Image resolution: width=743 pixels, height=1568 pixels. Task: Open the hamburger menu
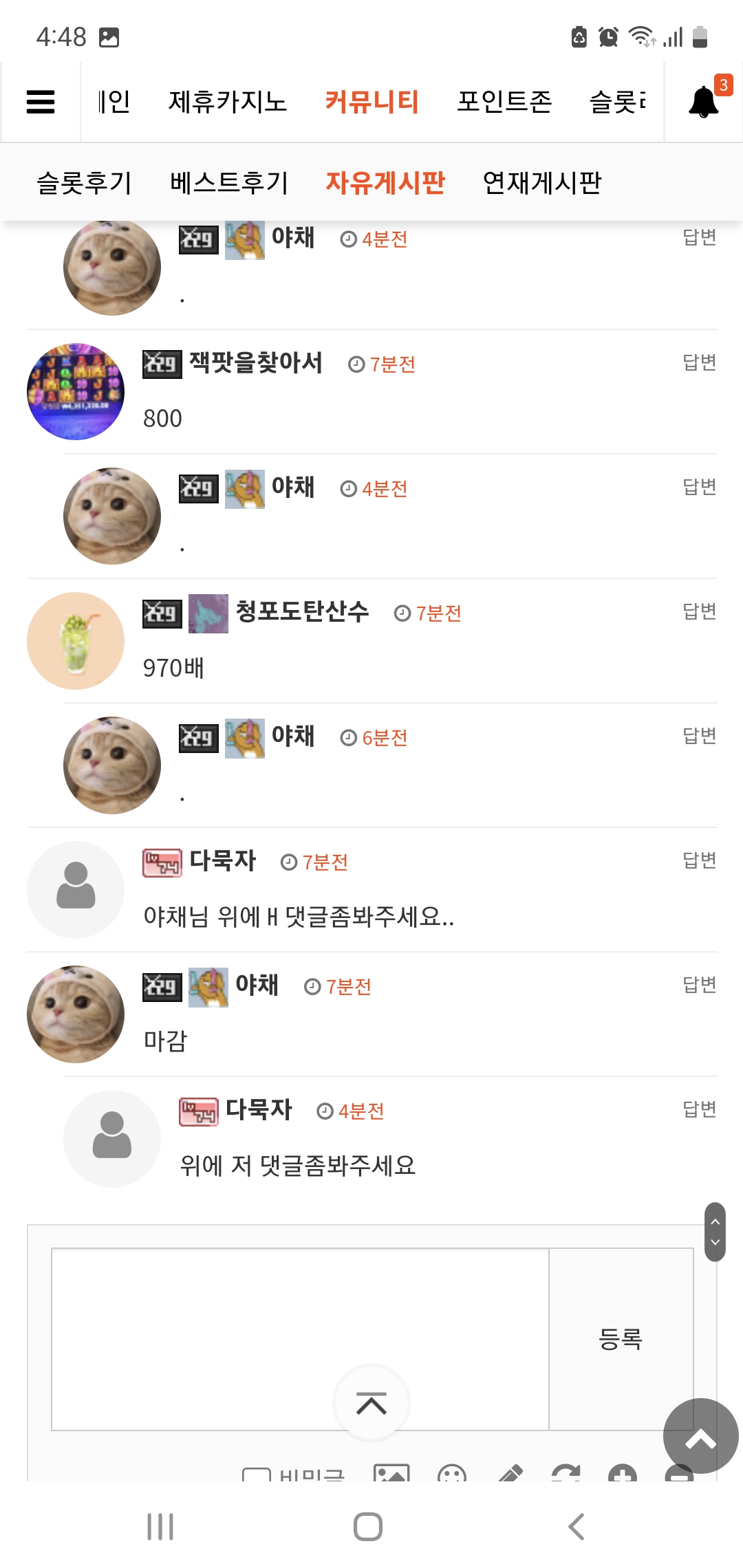click(x=41, y=102)
